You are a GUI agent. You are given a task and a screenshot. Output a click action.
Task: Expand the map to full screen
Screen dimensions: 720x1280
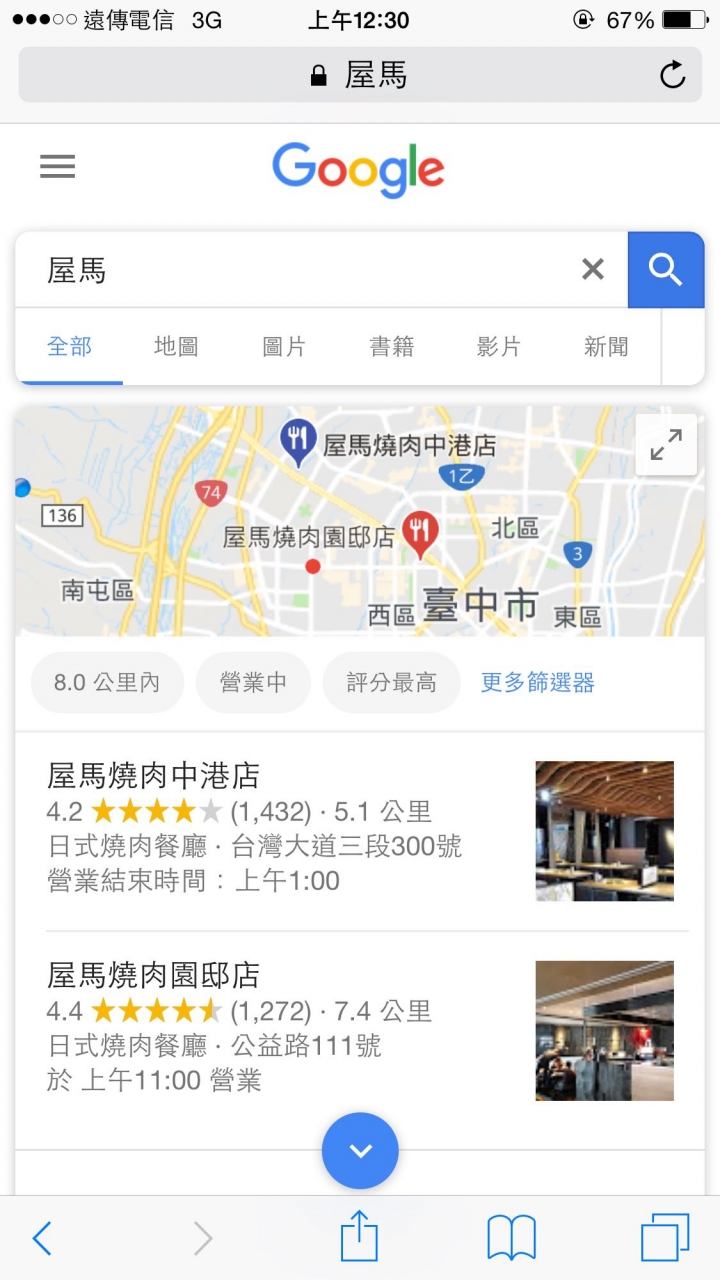(666, 445)
